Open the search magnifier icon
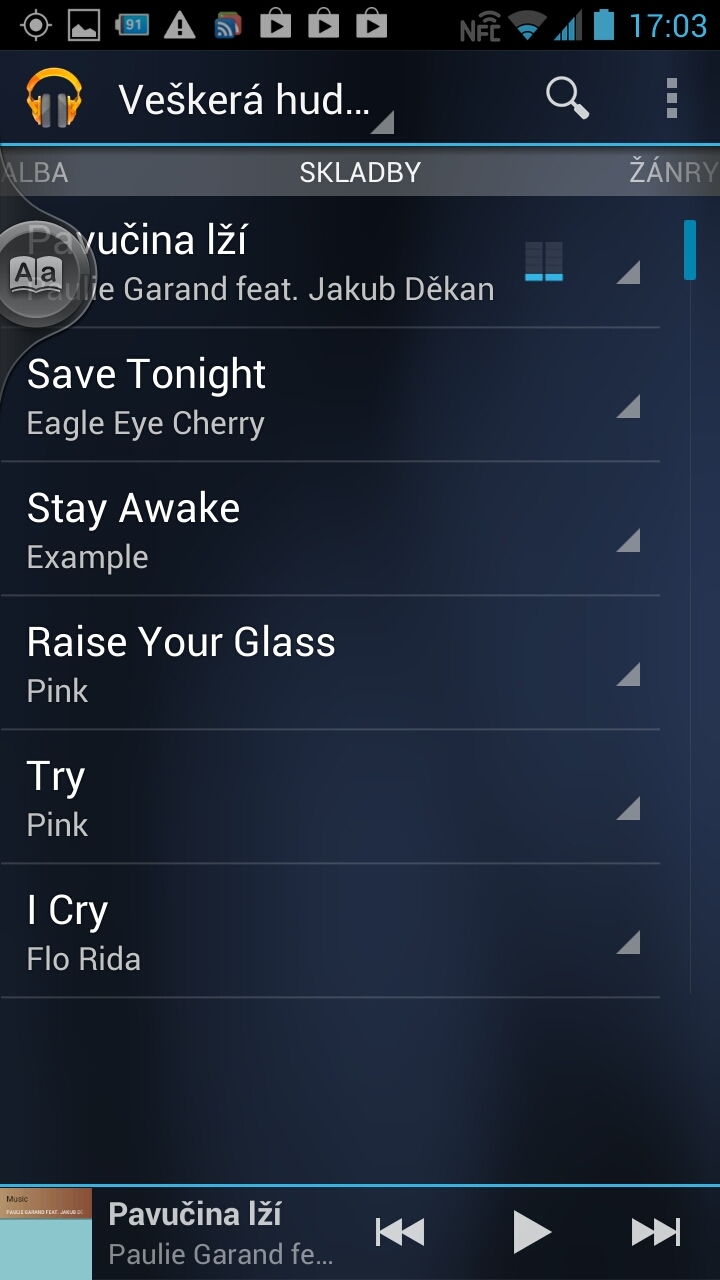720x1280 pixels. (567, 98)
